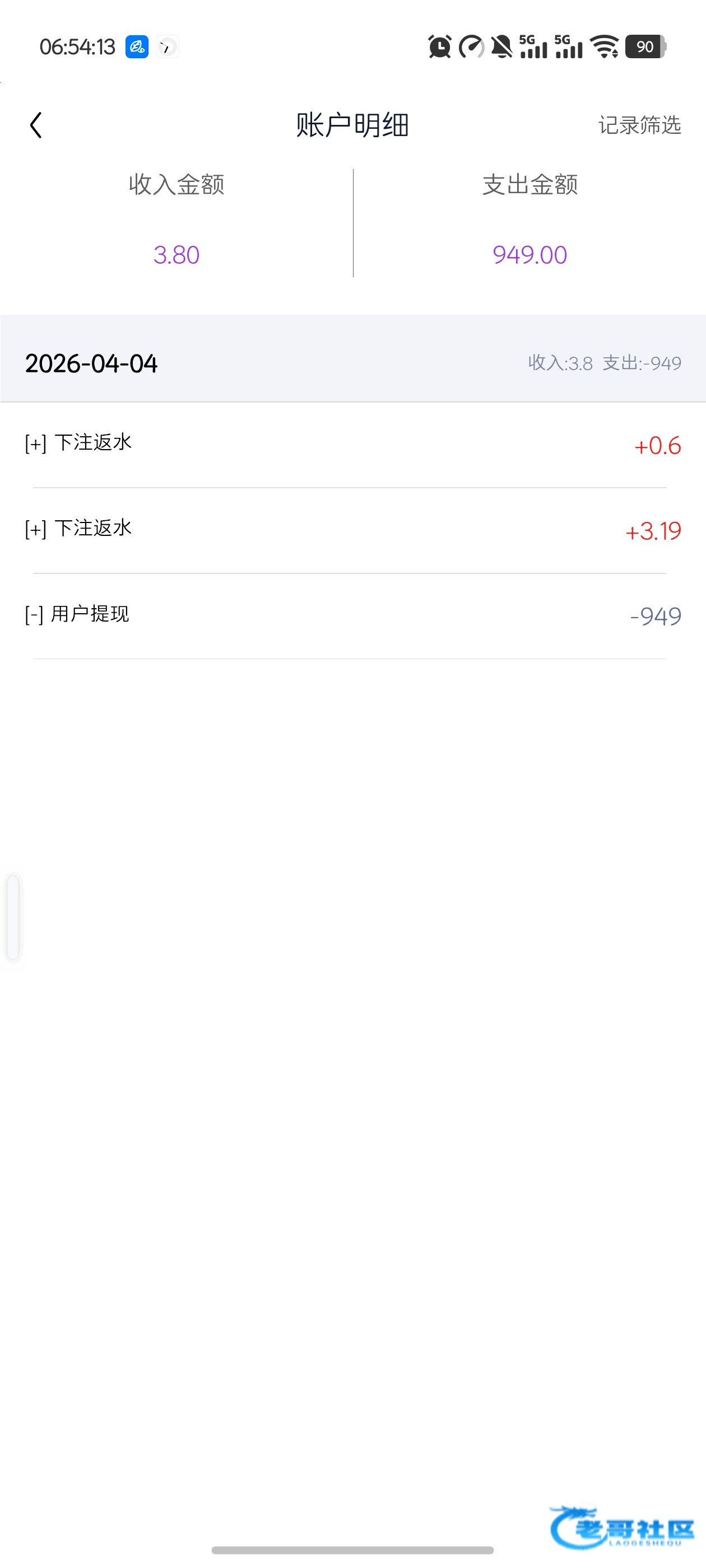Image resolution: width=706 pixels, height=1568 pixels.
Task: Go back from account details
Action: click(x=36, y=125)
